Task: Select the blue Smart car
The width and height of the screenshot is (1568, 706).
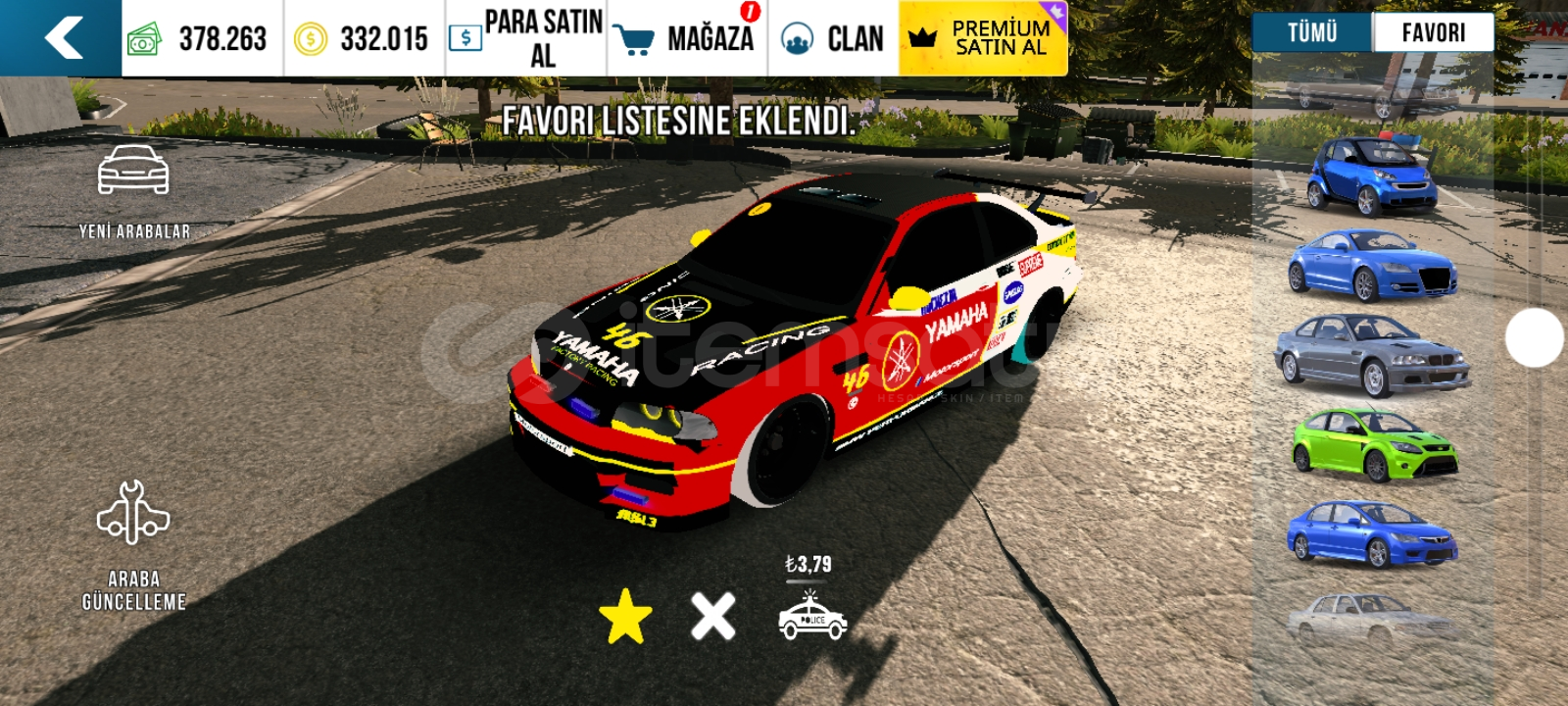Action: pos(1371,176)
